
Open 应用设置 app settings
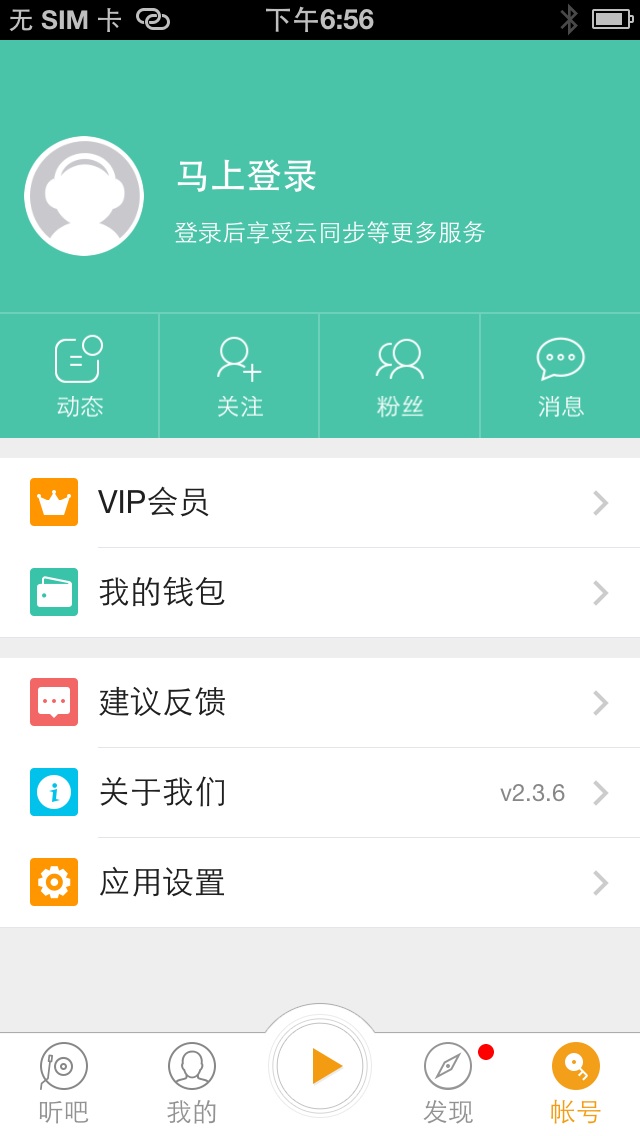pos(320,882)
